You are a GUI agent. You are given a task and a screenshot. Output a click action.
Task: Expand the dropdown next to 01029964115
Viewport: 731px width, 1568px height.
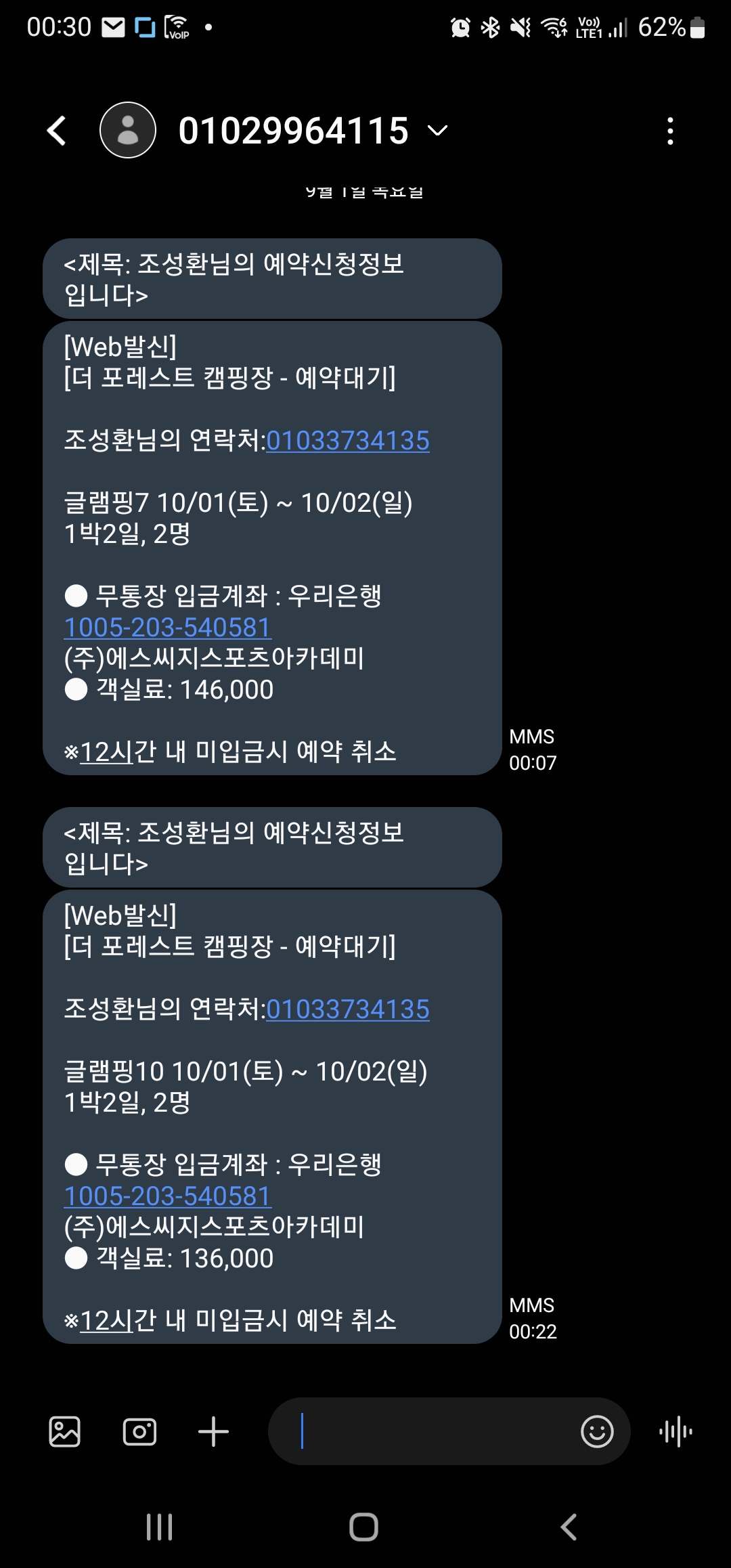(438, 130)
